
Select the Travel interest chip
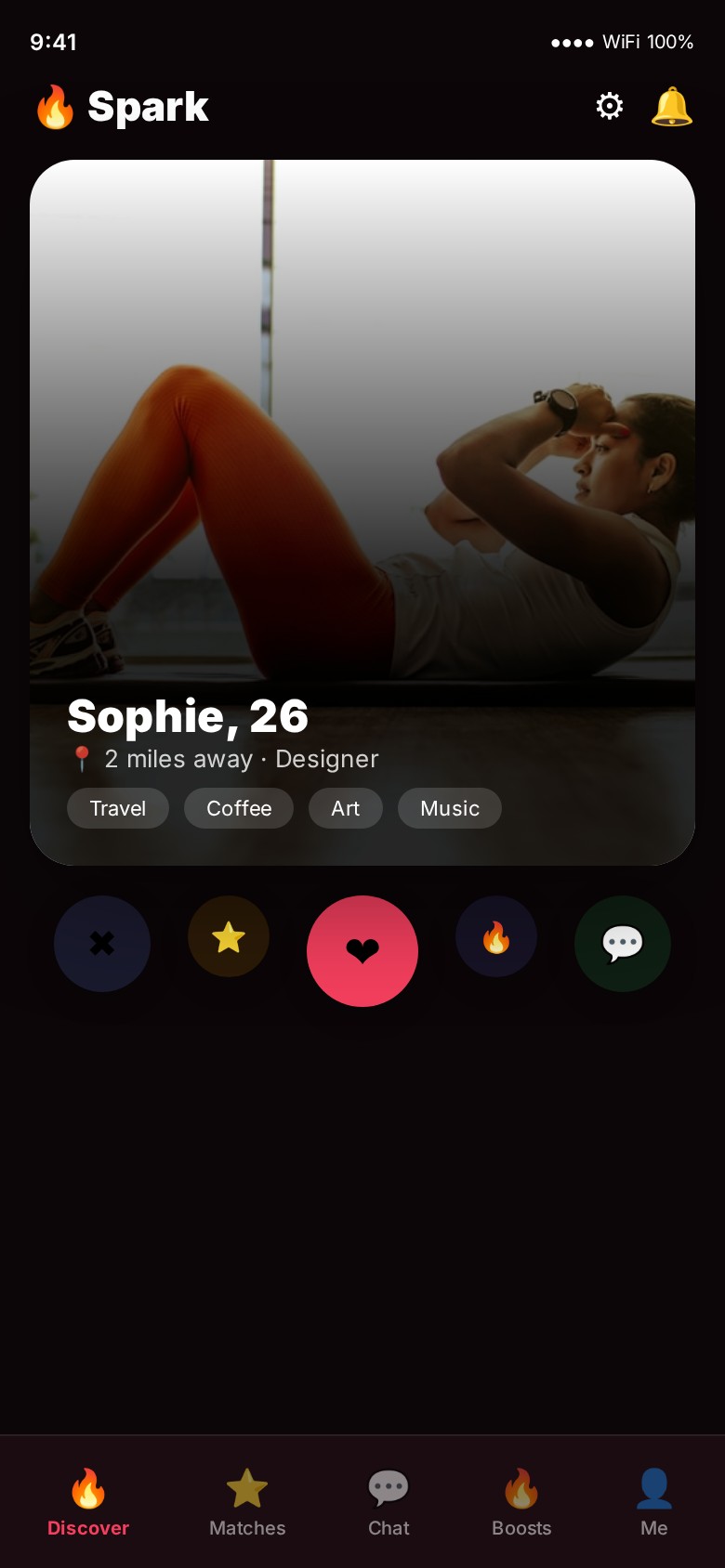[x=118, y=808]
